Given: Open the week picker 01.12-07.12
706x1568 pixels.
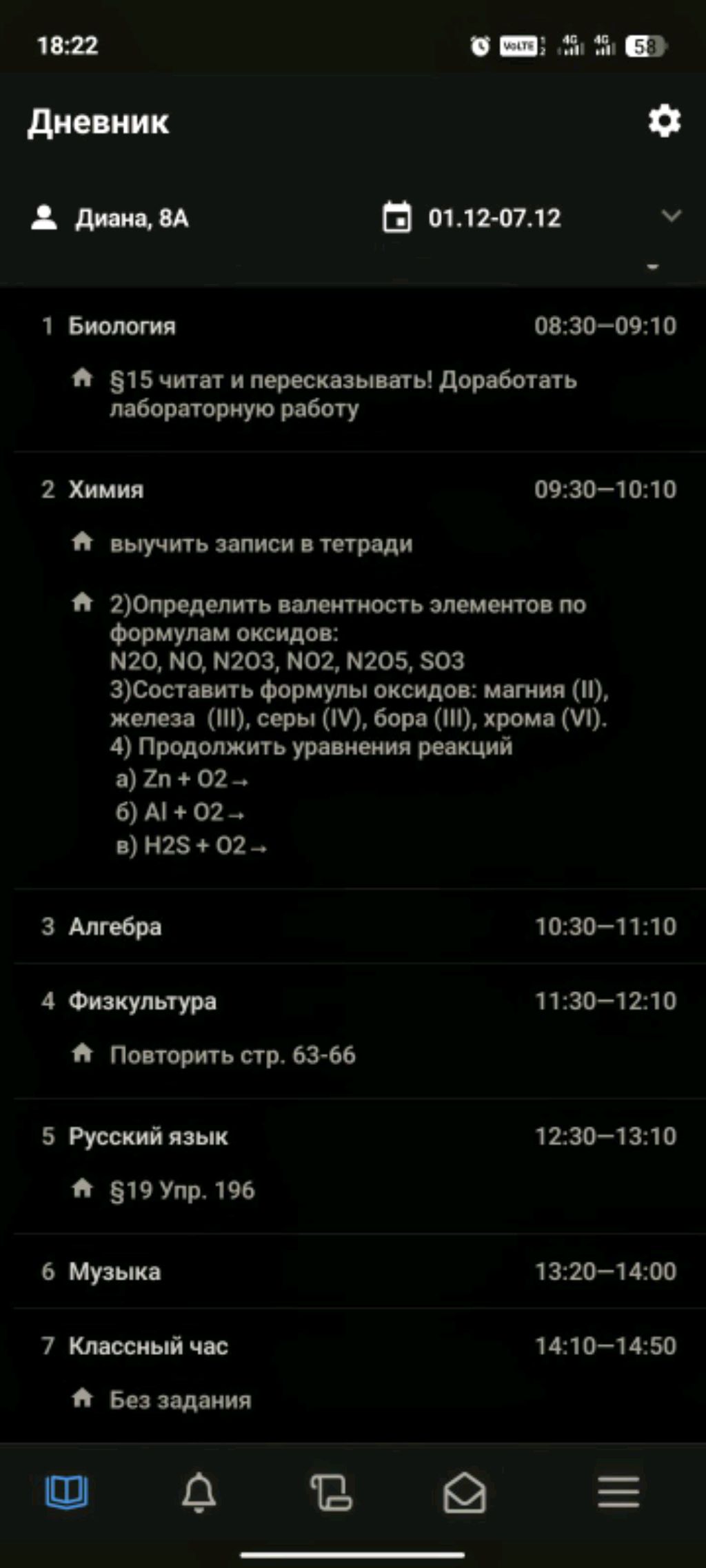Looking at the screenshot, I should (493, 218).
